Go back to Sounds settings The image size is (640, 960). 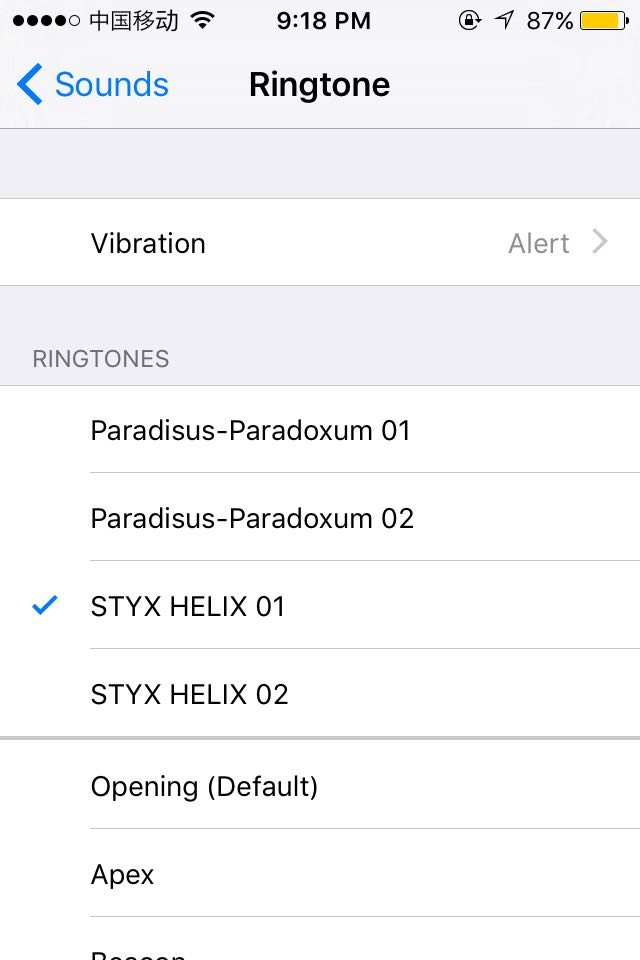(x=92, y=85)
